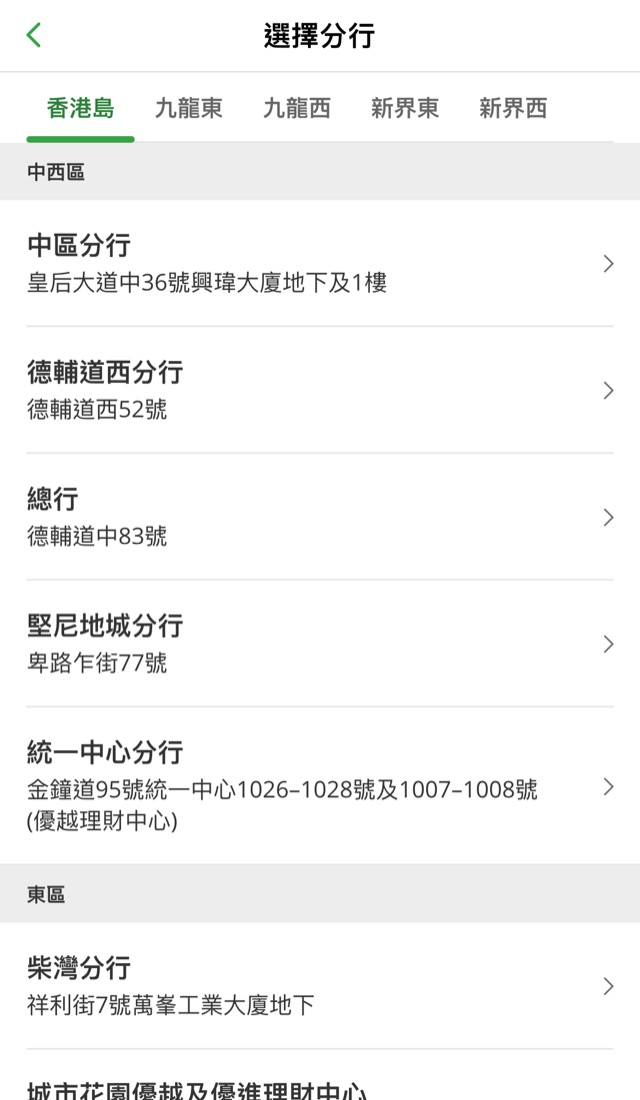Pick the 堅尼地城分行 branch

(320, 643)
